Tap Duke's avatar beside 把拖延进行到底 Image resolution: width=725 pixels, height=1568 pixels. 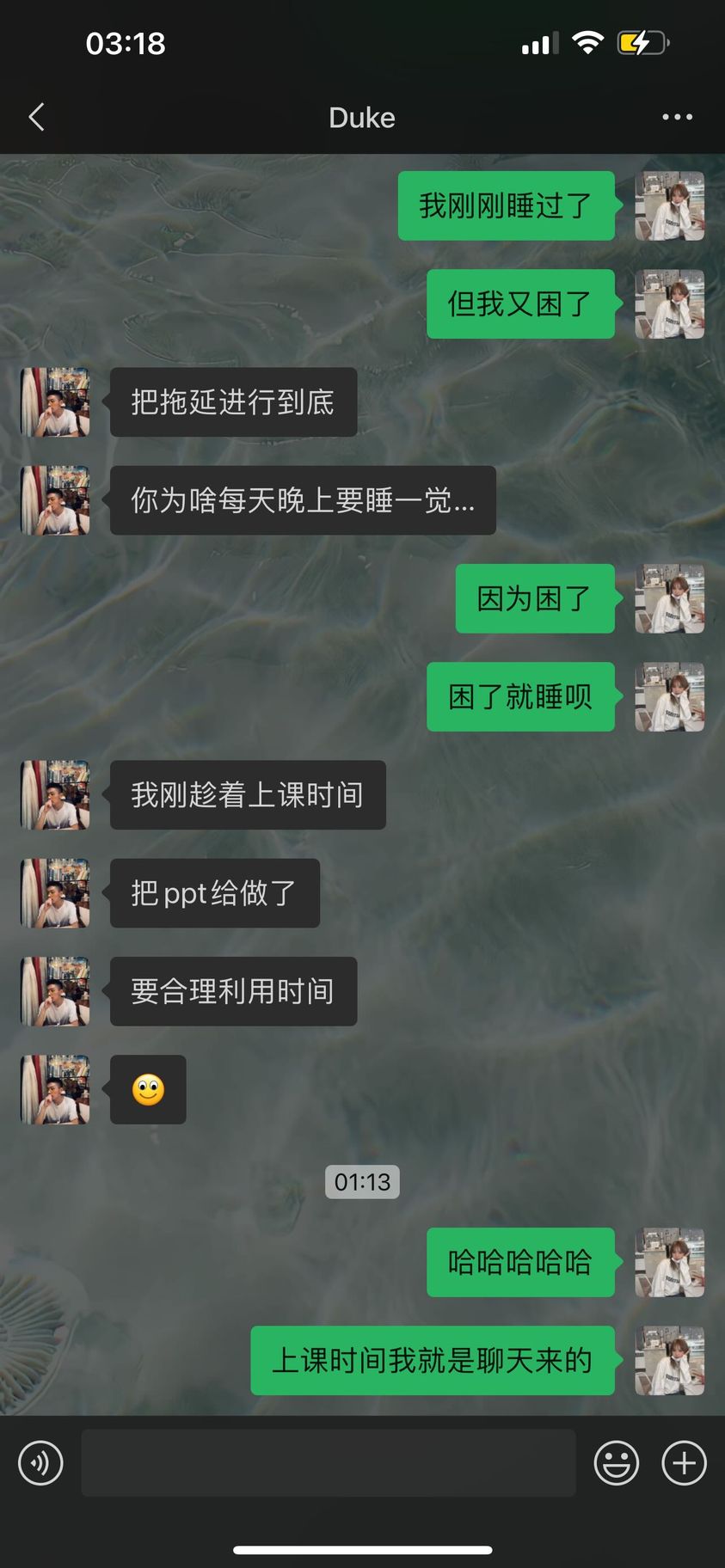[x=55, y=402]
